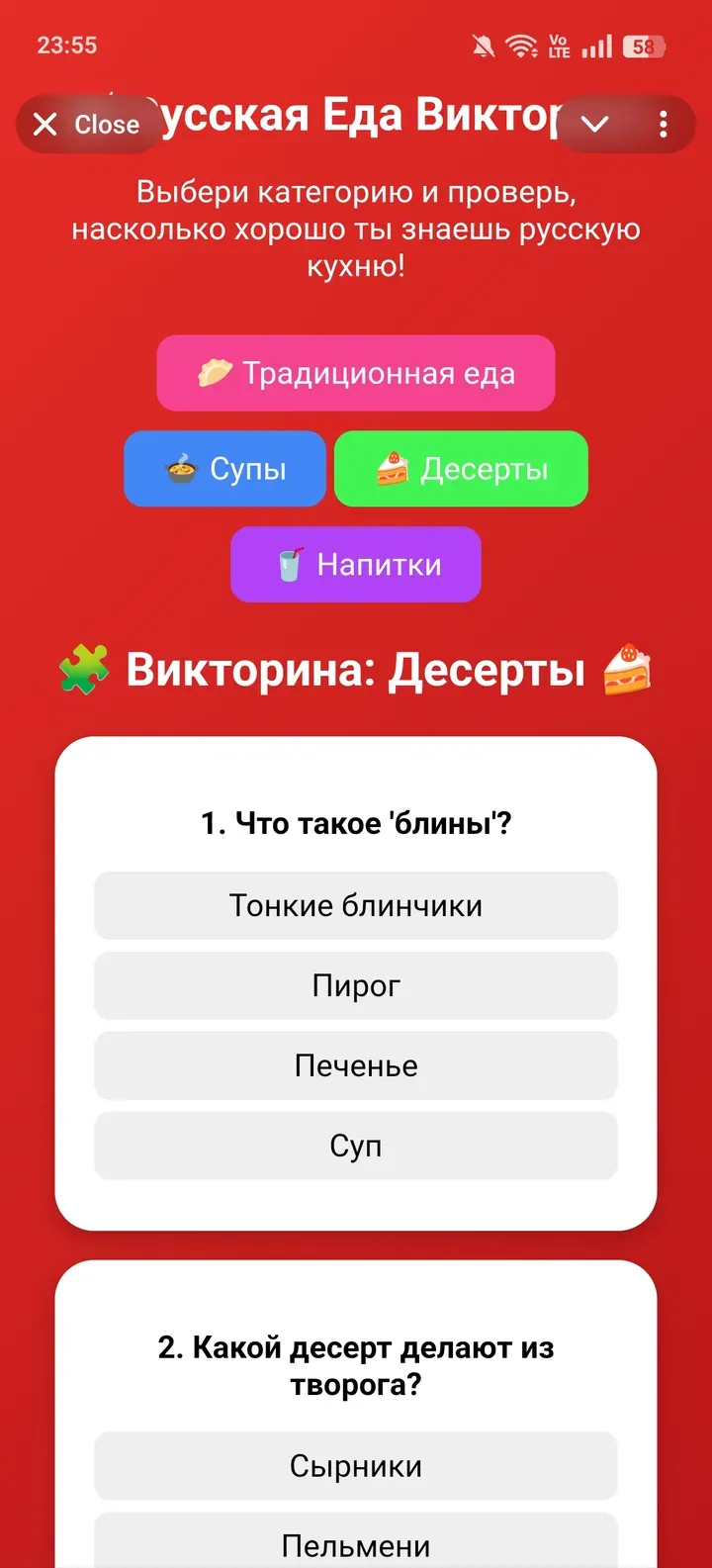
Task: Choose the 'Сырники' answer for question 2
Action: [355, 1465]
